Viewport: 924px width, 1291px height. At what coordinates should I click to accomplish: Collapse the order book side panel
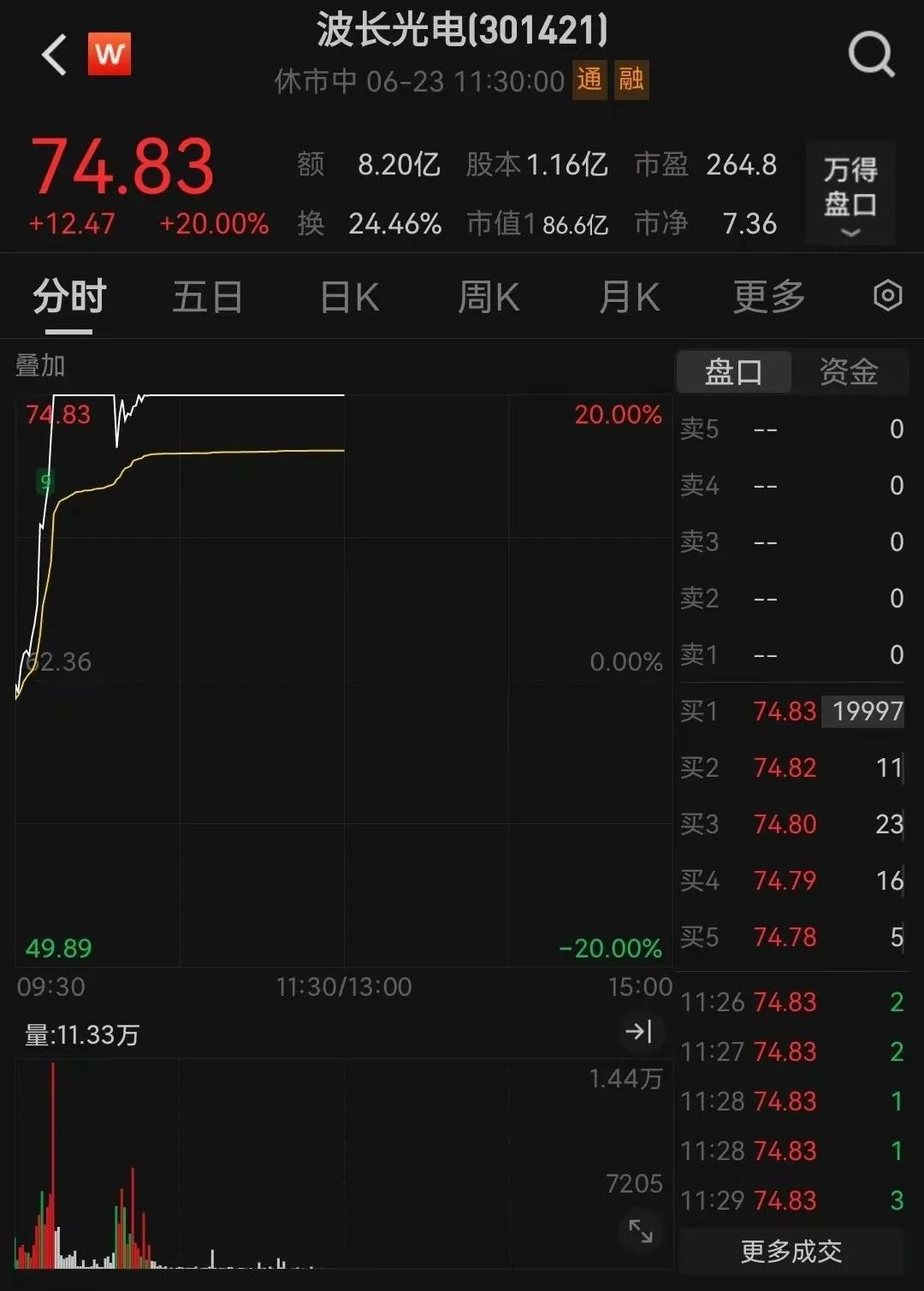639,1032
